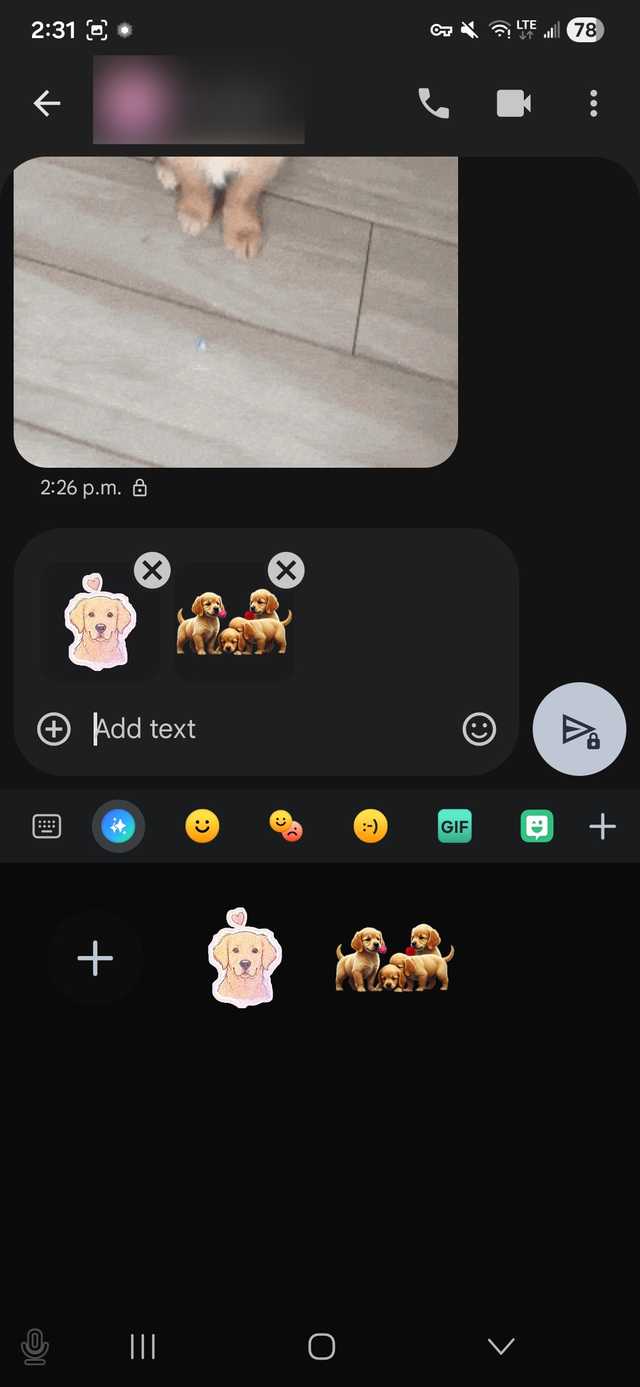
Task: Open the GIF tab
Action: point(454,827)
